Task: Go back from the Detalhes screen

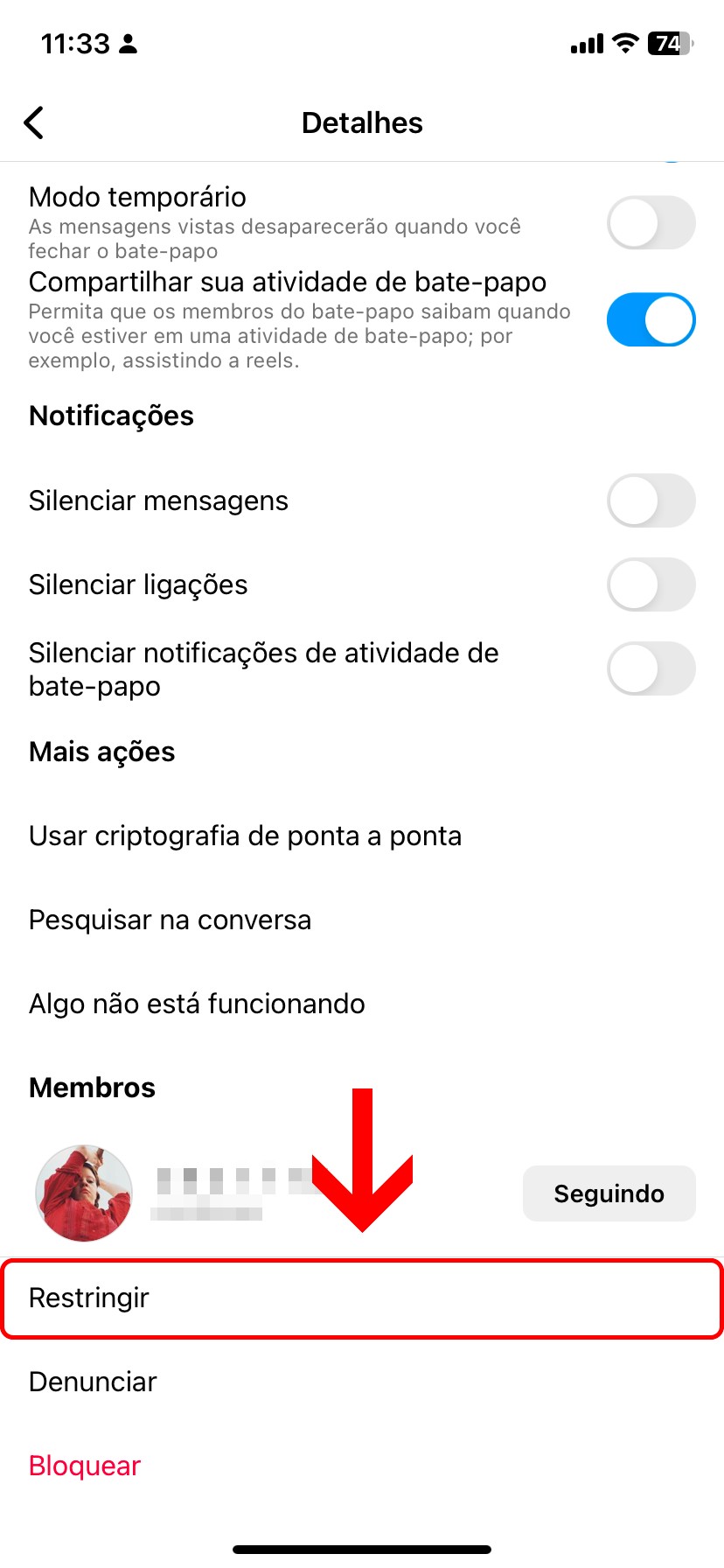Action: pyautogui.click(x=34, y=123)
